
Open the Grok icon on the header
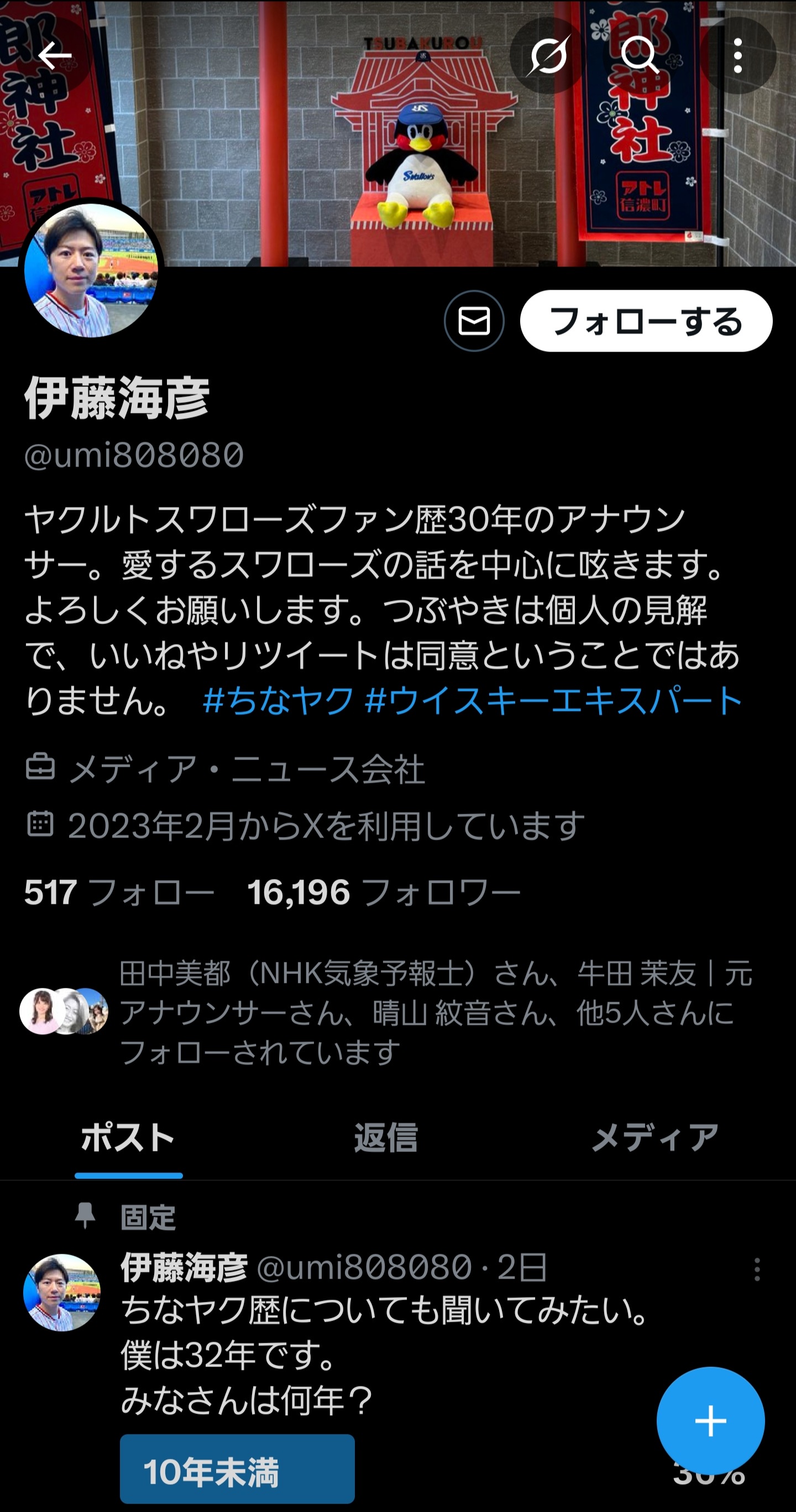[x=548, y=56]
